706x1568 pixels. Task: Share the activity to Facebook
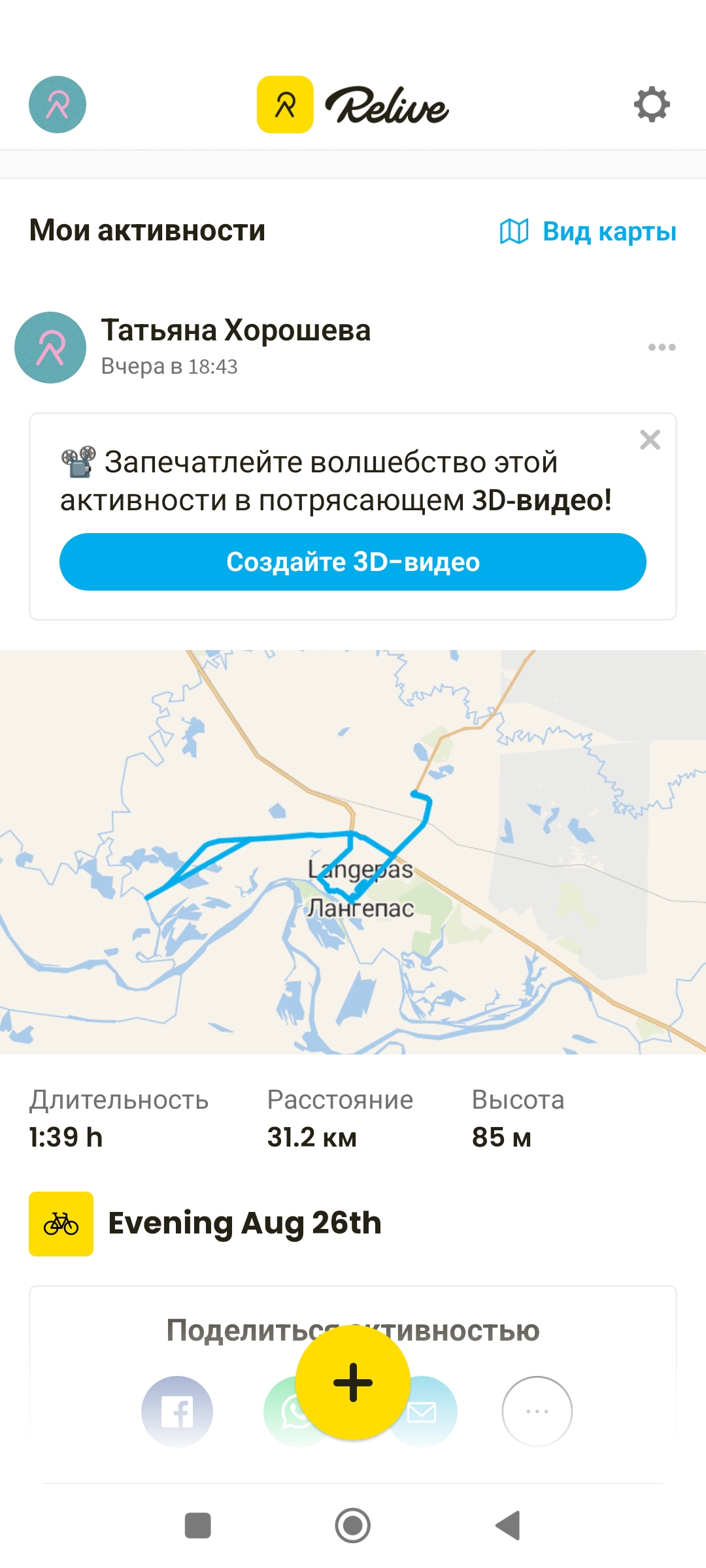coord(177,1411)
